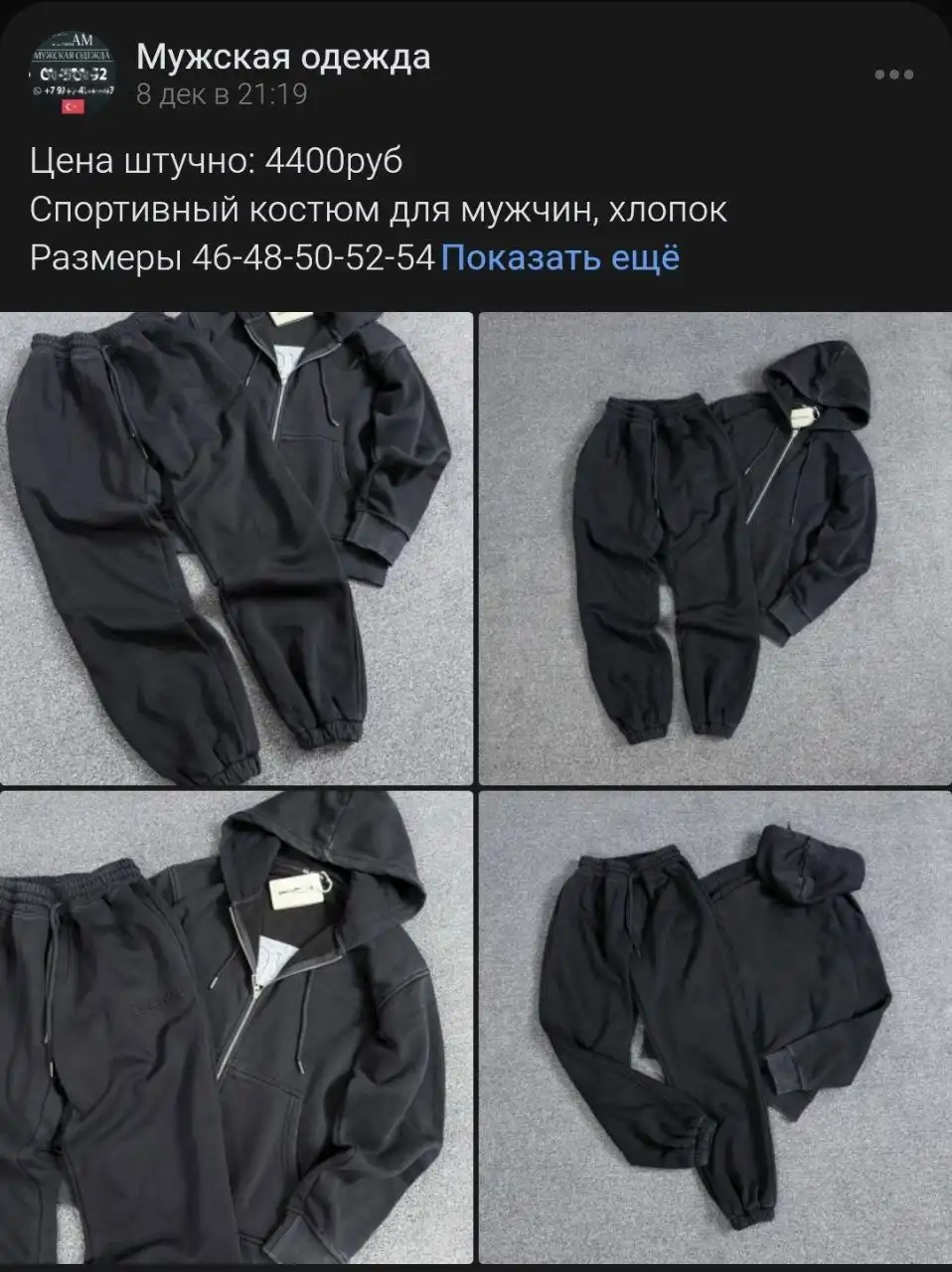The height and width of the screenshot is (1272, 952).
Task: Expand the post text via Показать ещё
Action: 563,259
